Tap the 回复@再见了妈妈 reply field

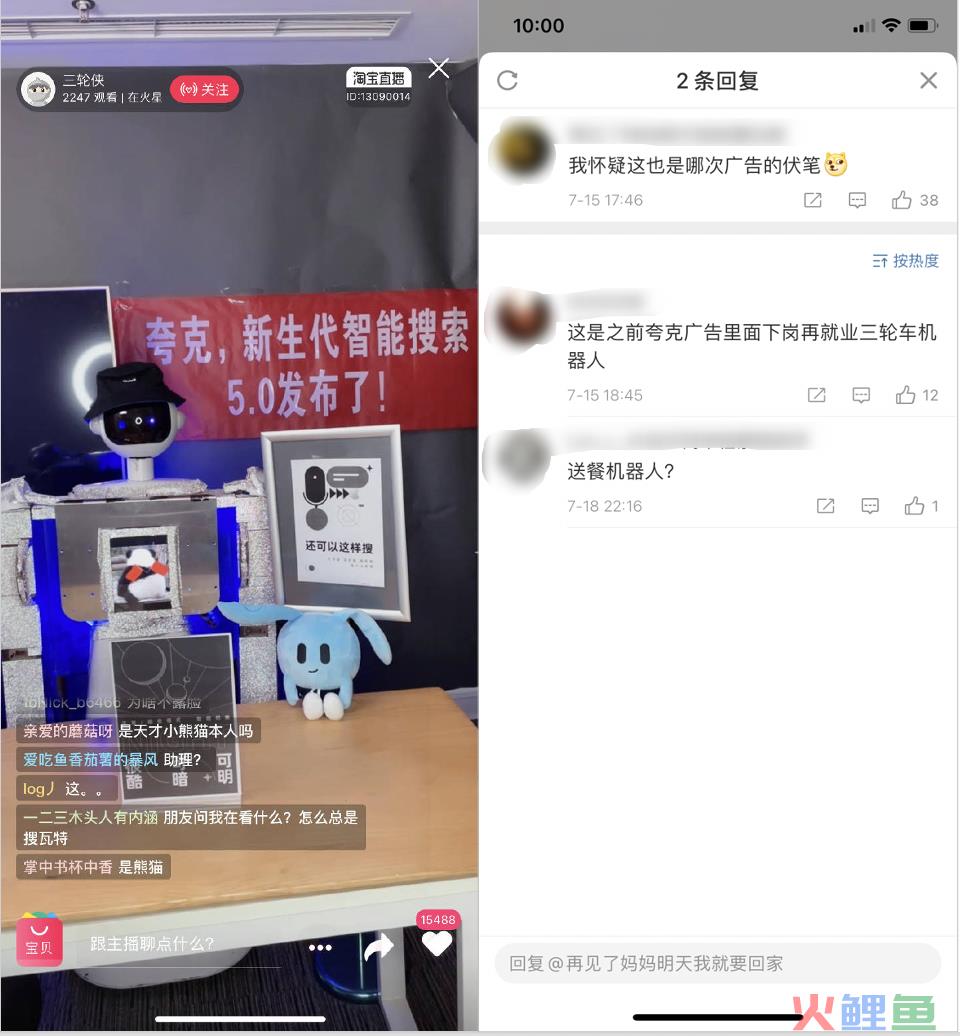coord(717,963)
